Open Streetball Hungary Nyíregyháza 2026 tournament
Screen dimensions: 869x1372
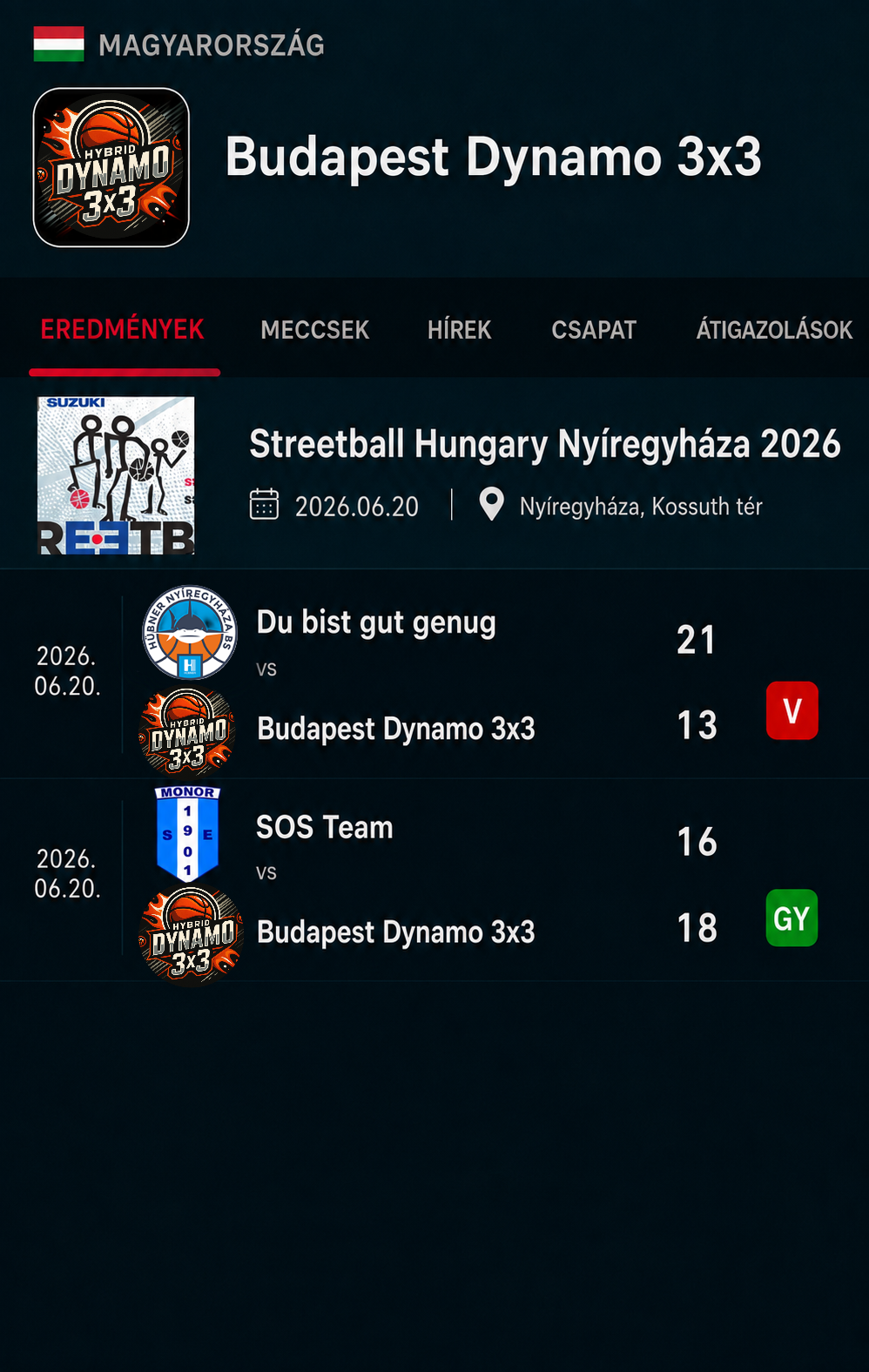(434, 474)
